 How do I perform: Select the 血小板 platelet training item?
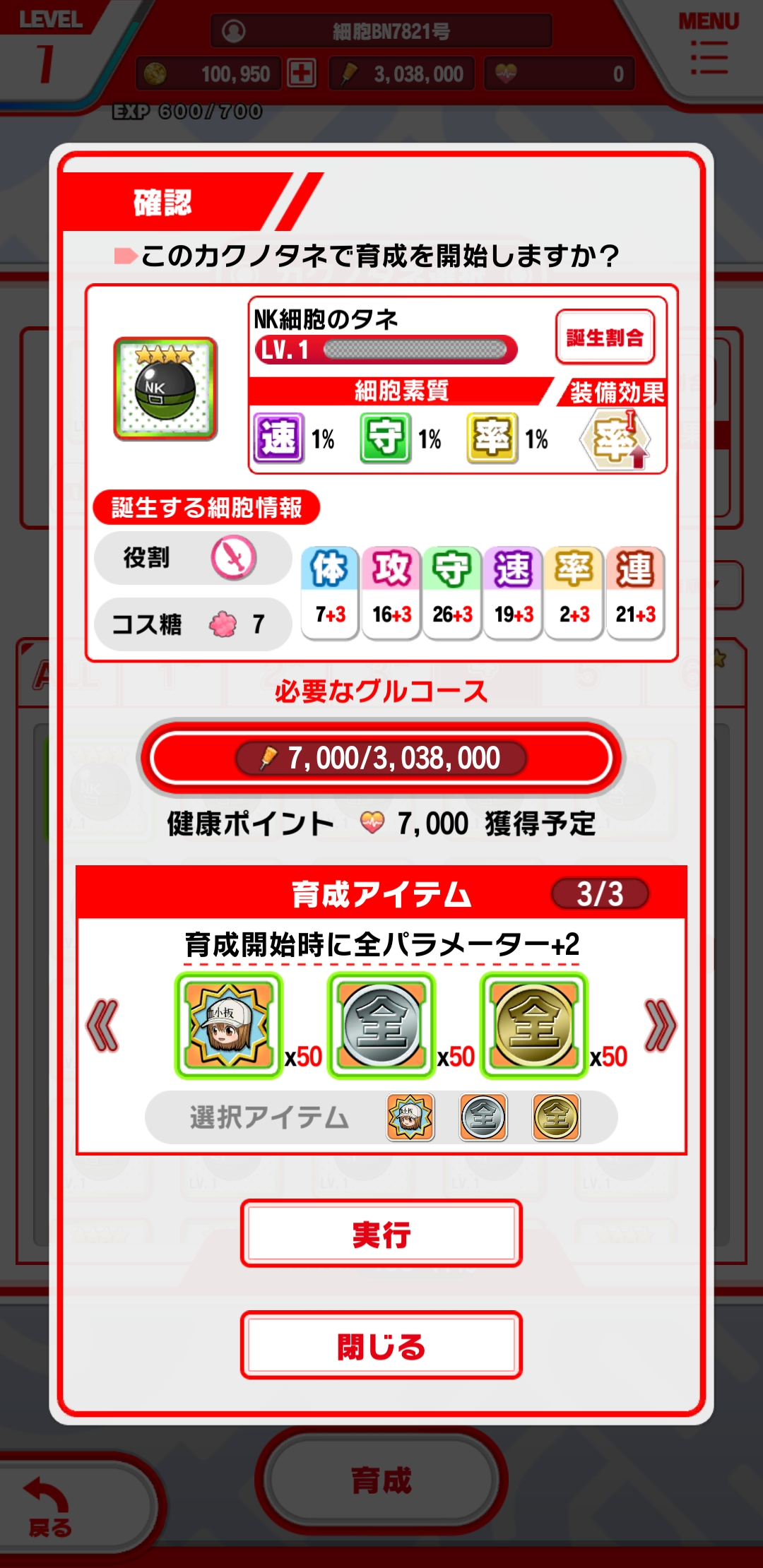coord(229,1026)
